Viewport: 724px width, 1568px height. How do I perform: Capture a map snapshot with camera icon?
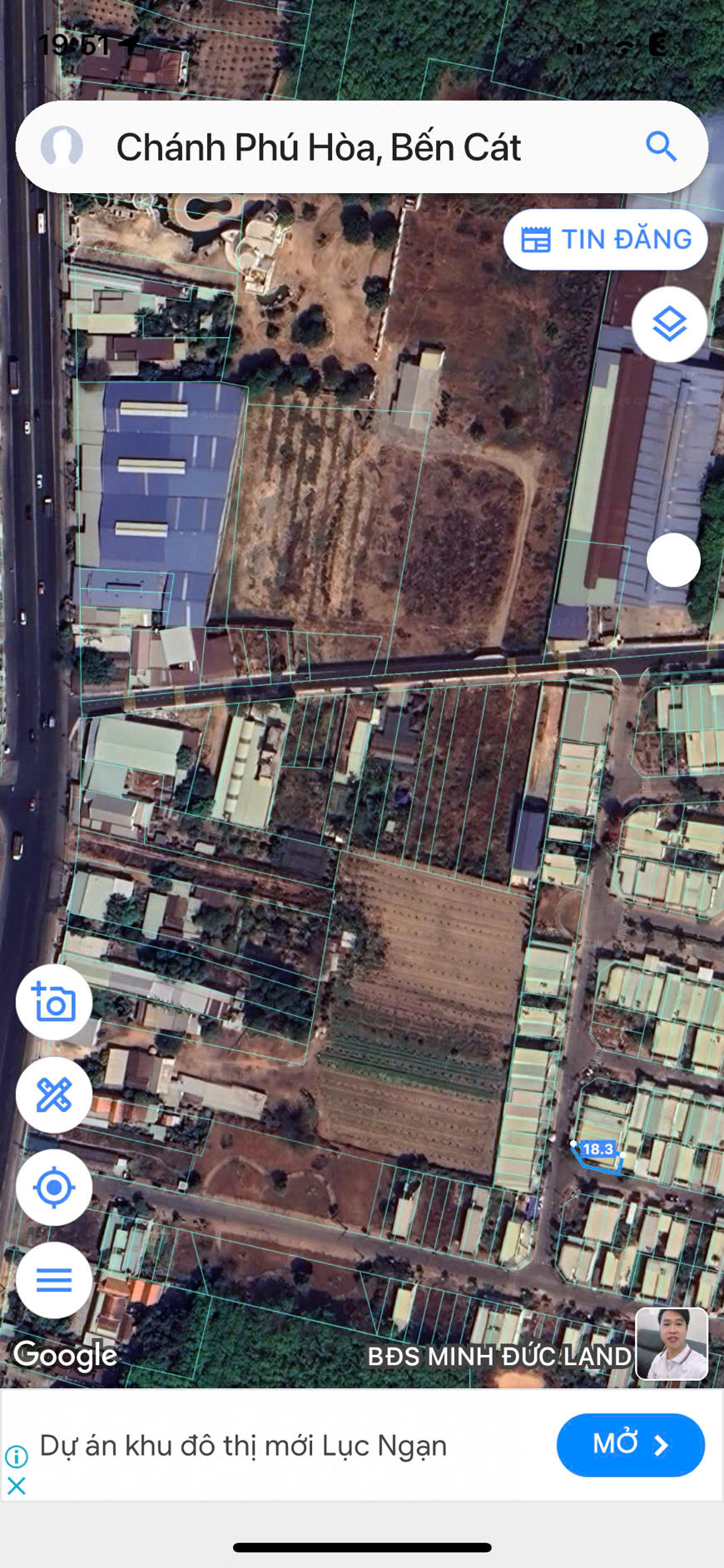click(54, 1003)
